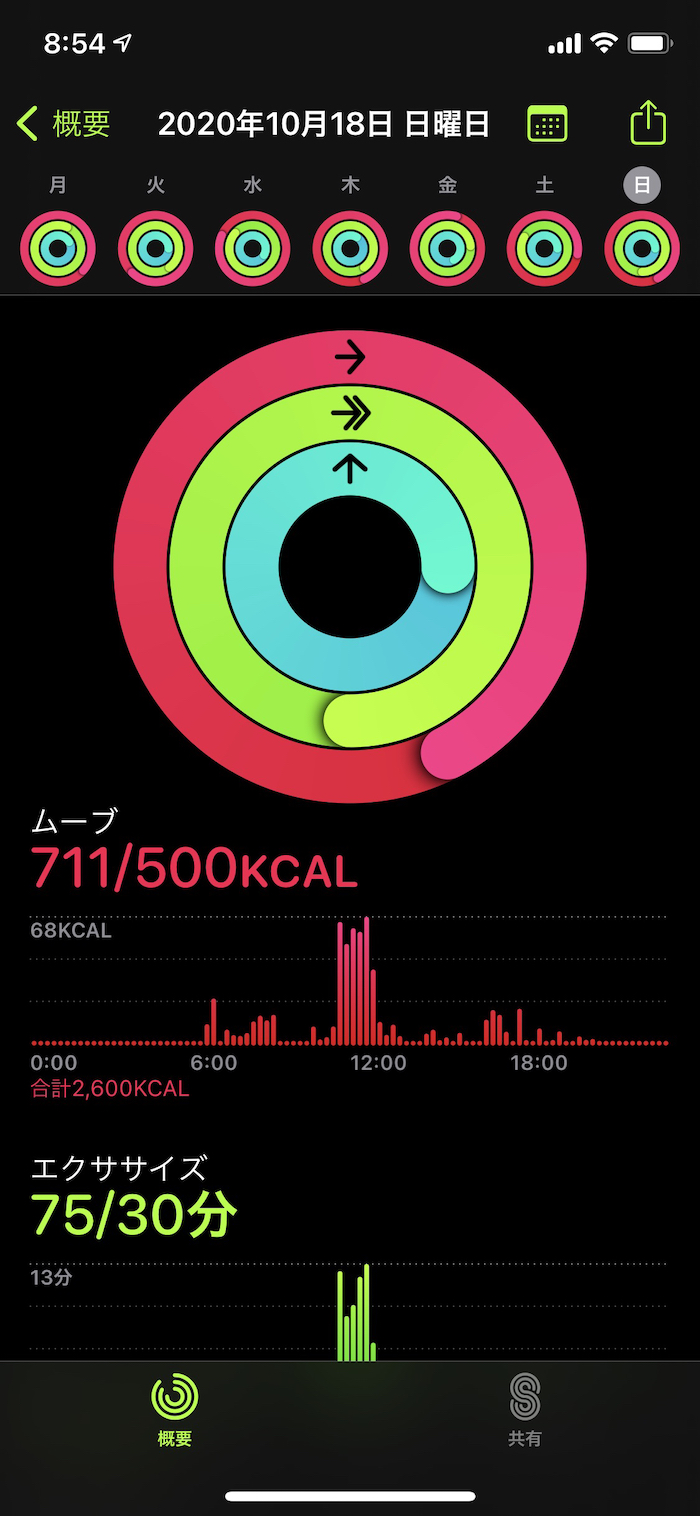Select Monday (月) activity rings
Image resolution: width=700 pixels, height=1516 pixels.
tap(58, 248)
